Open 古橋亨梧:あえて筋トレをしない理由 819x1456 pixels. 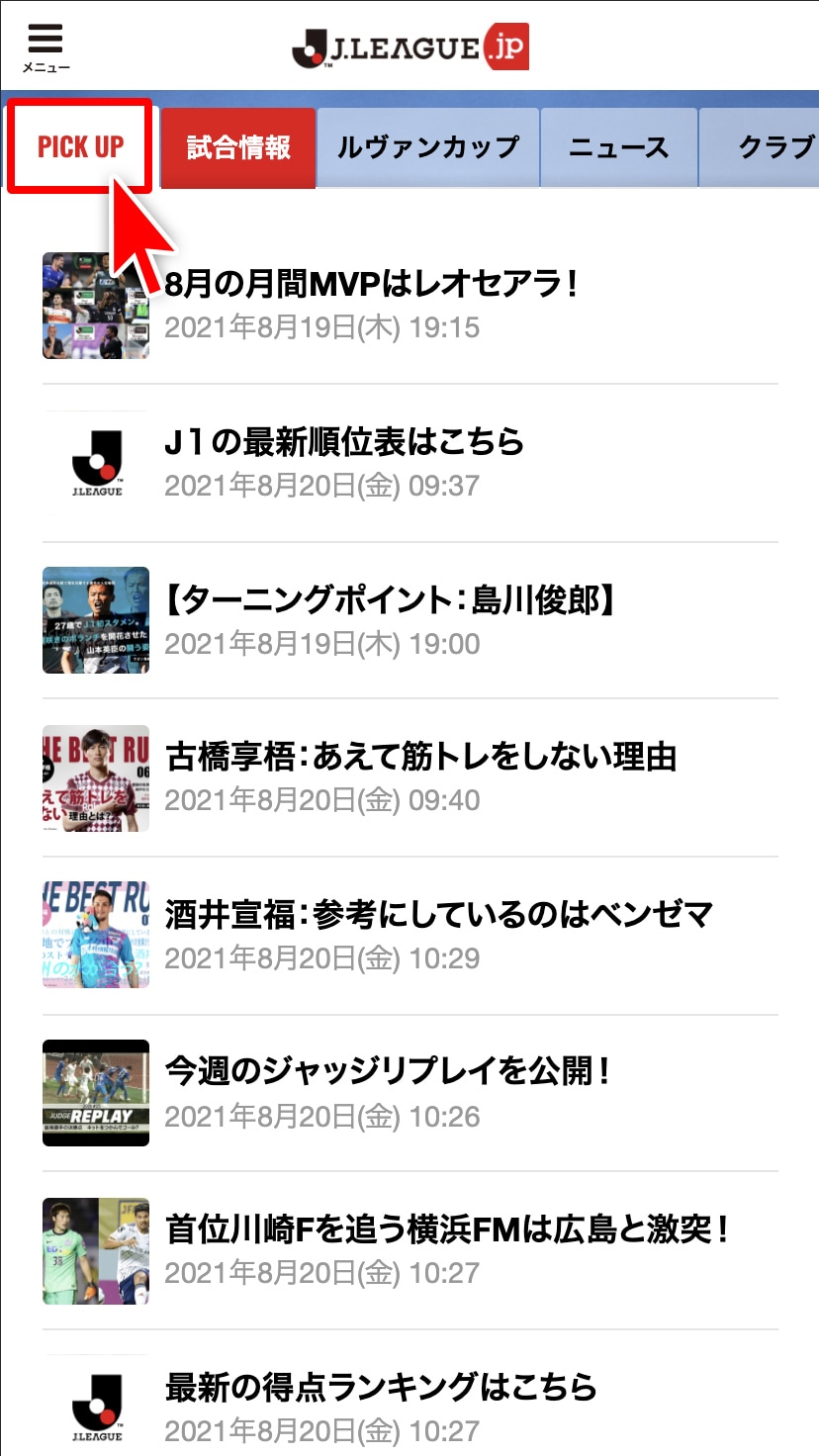420,758
